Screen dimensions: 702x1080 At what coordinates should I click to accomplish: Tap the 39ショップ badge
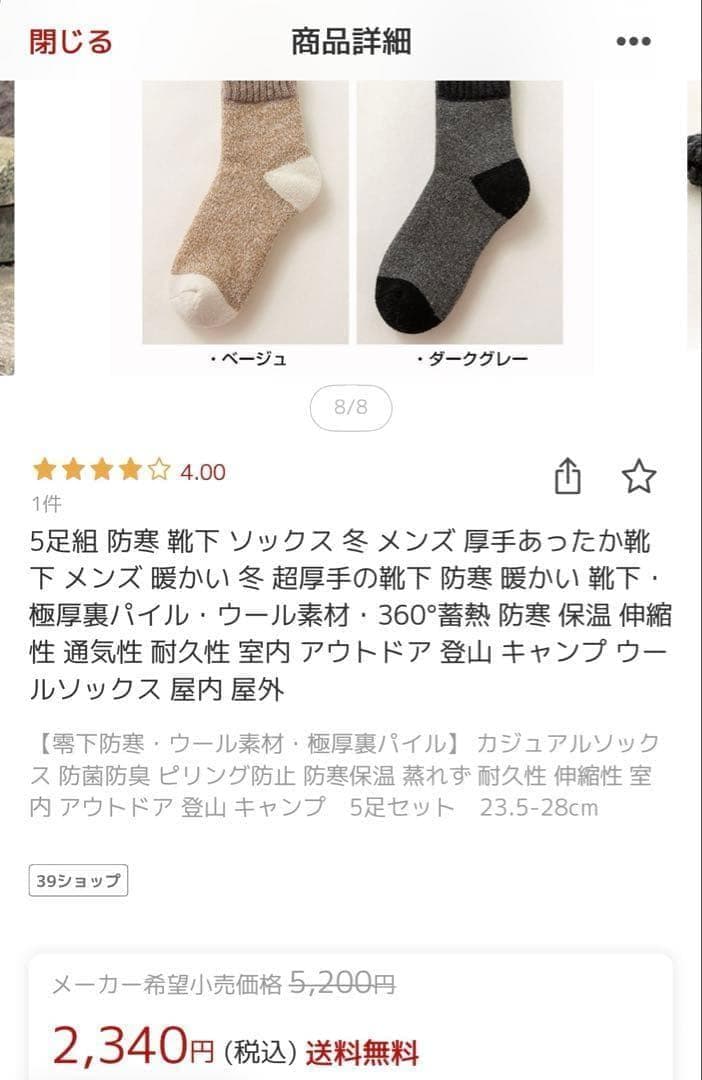coord(78,881)
